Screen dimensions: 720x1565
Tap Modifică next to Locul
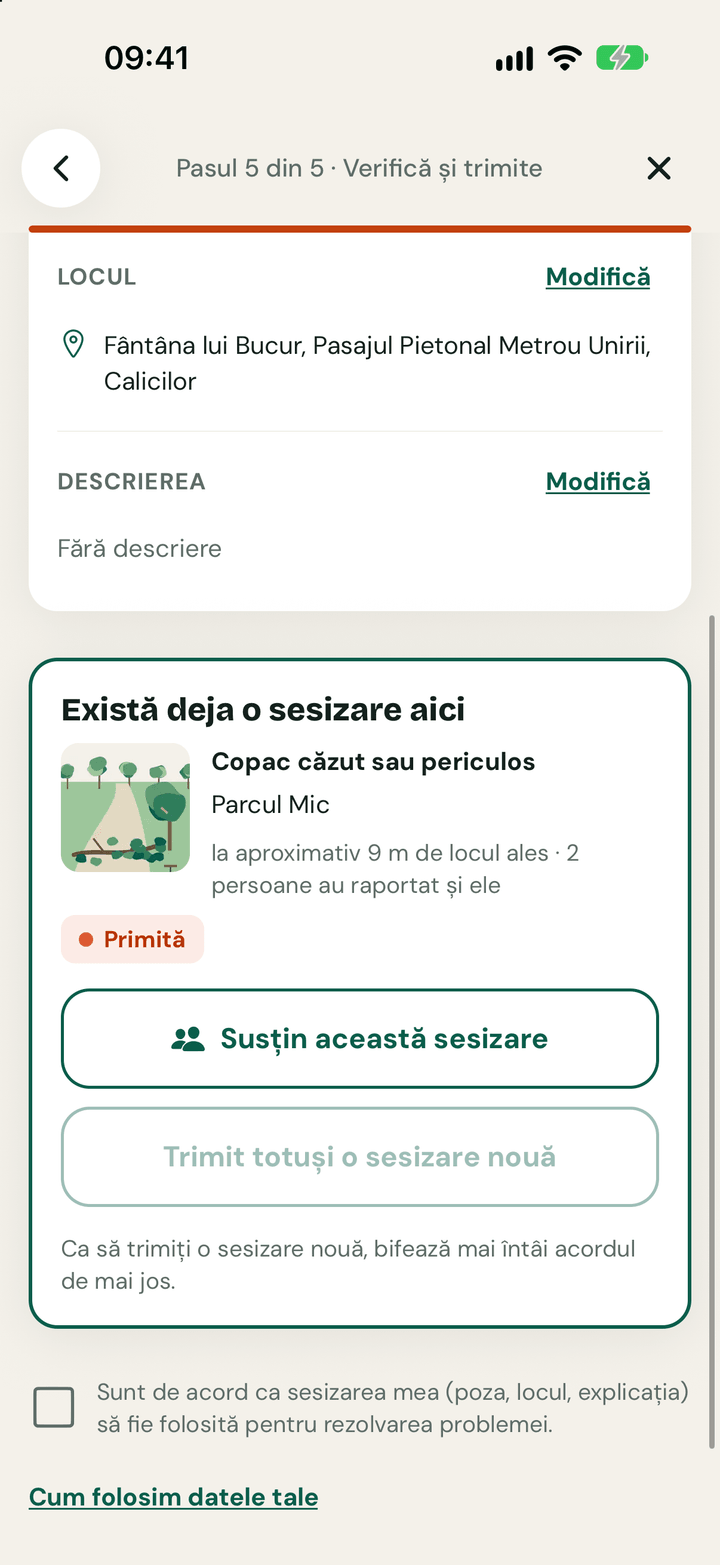click(598, 277)
